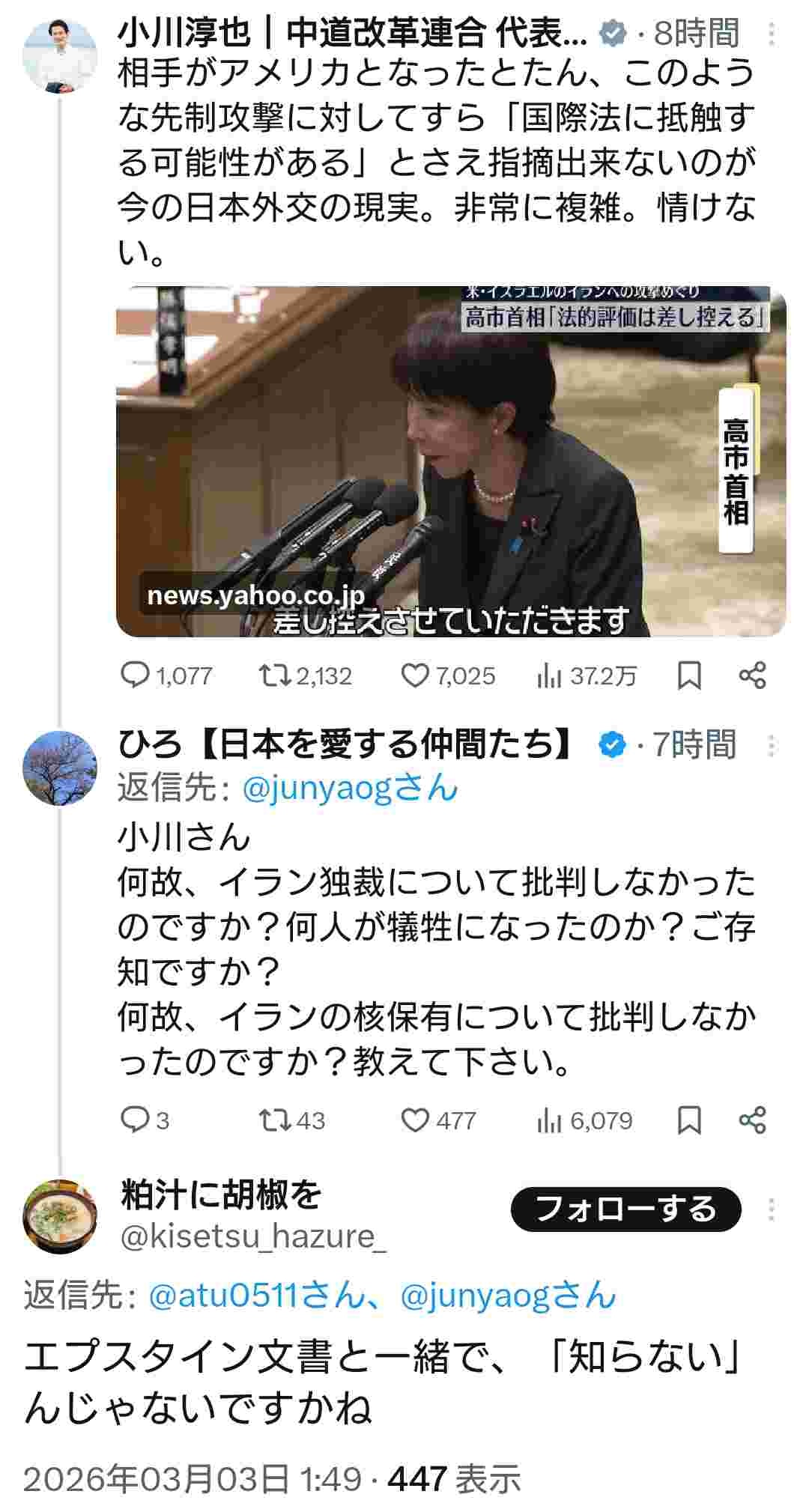The height and width of the screenshot is (1512, 809).
Task: Open the news.yahoo.co.jp video card
Action: (451, 461)
